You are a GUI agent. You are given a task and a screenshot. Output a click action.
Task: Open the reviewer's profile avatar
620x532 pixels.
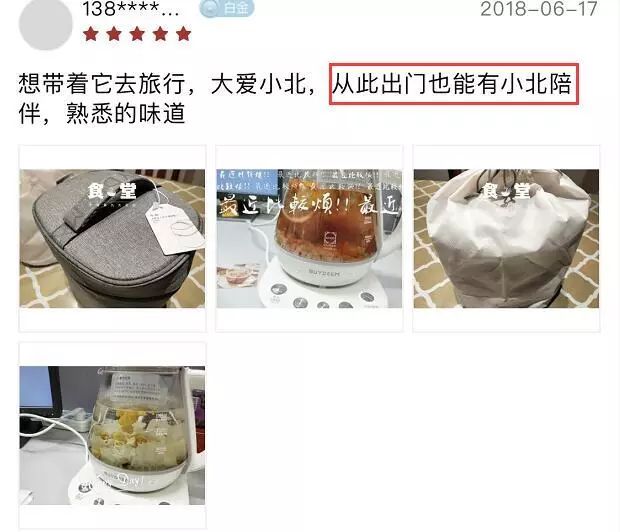46,23
